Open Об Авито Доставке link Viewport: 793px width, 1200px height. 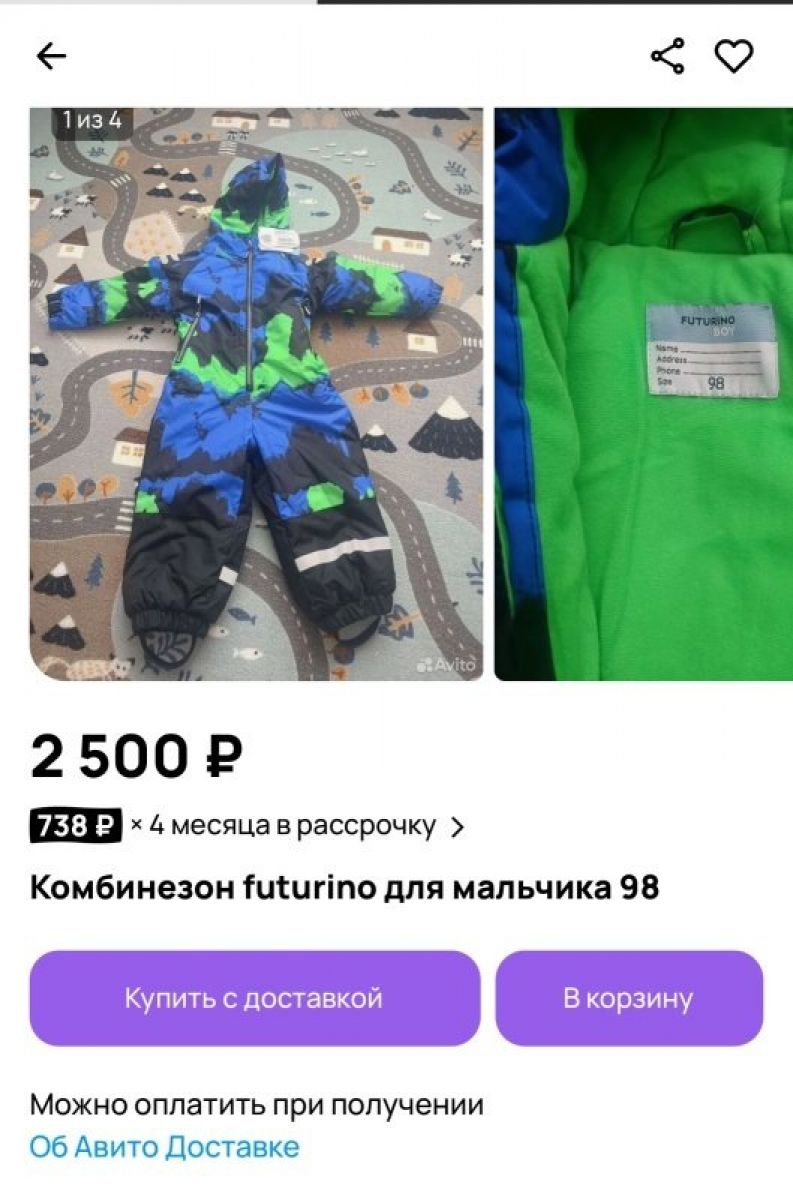(x=164, y=1146)
